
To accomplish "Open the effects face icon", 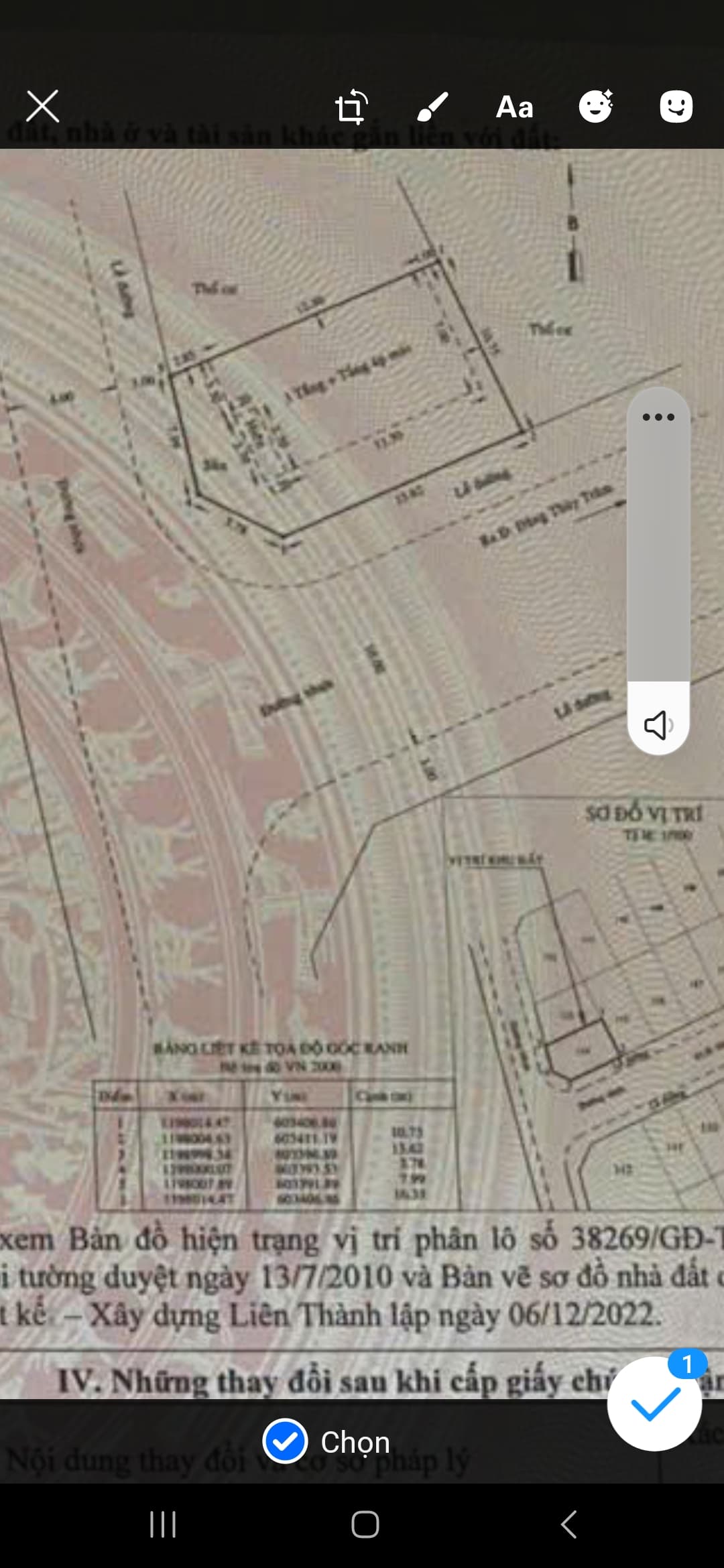I will (x=595, y=107).
